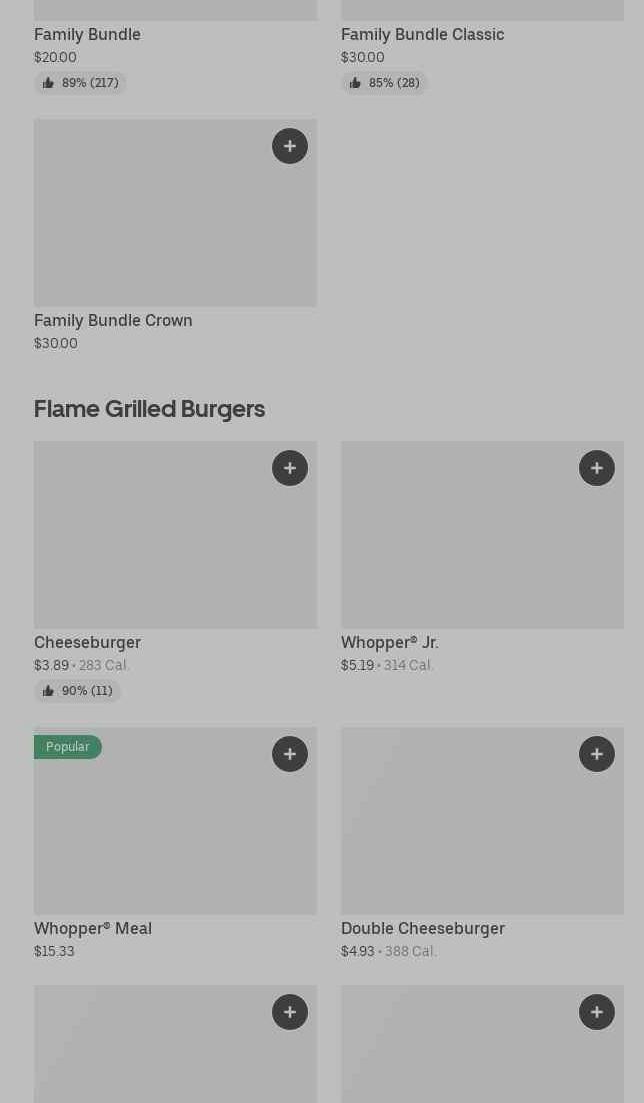This screenshot has width=644, height=1103.
Task: Add Double Cheeseburger via plus icon
Action: point(597,754)
